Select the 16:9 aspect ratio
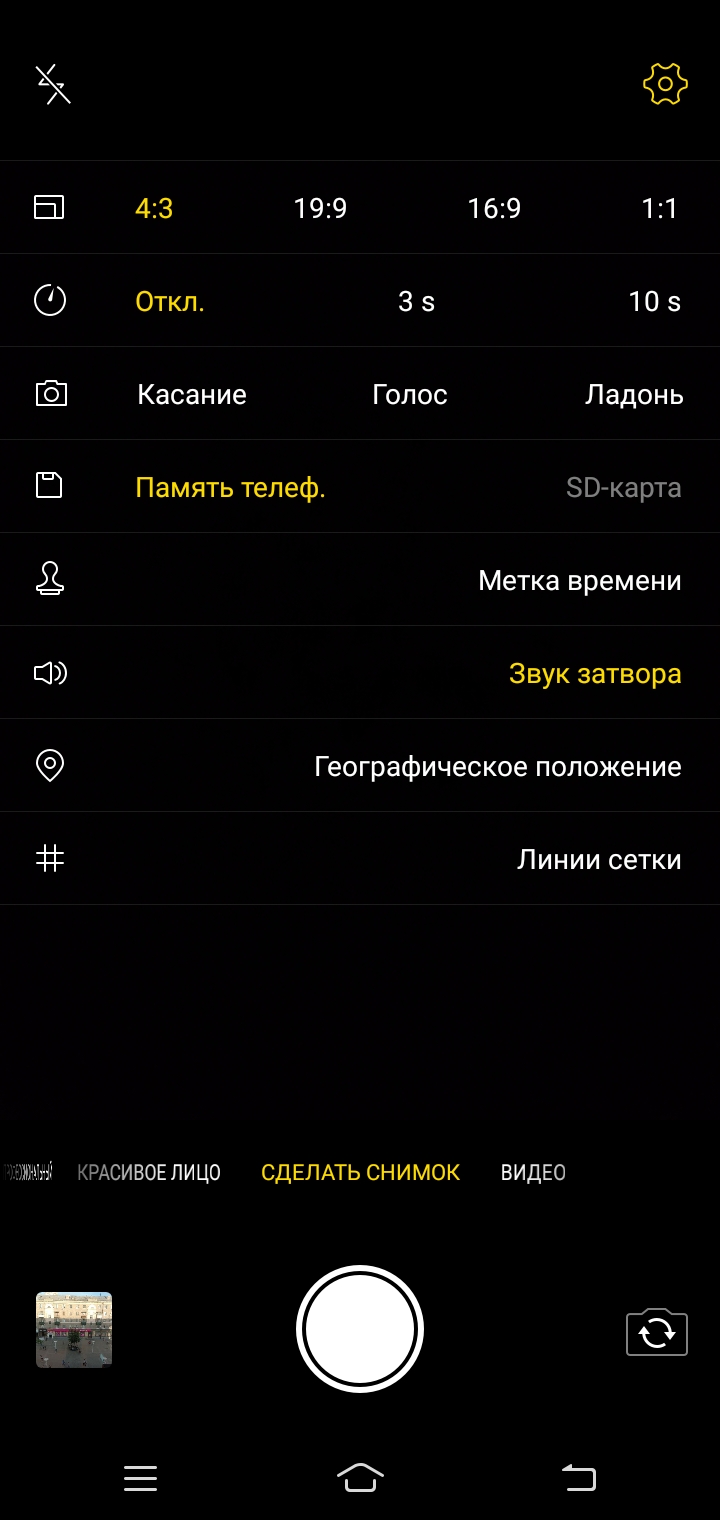This screenshot has width=720, height=1520. (494, 207)
